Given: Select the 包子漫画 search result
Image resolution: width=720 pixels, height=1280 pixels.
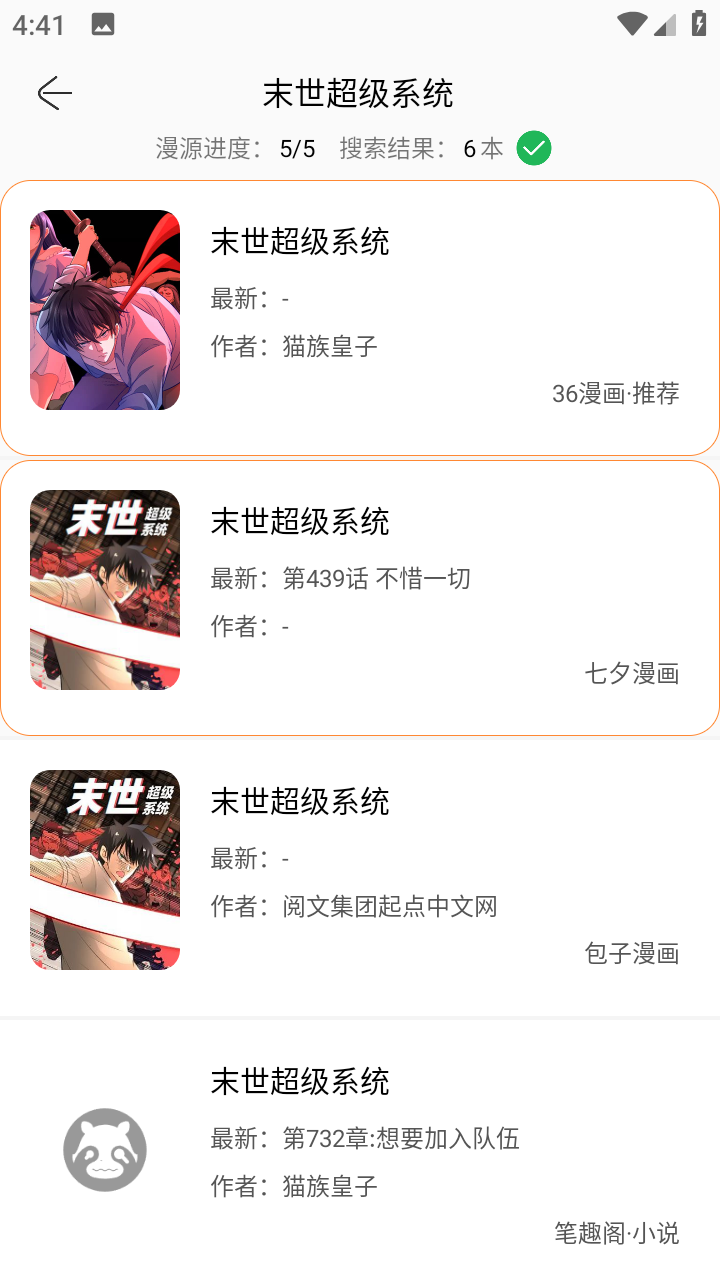Looking at the screenshot, I should point(631,953).
